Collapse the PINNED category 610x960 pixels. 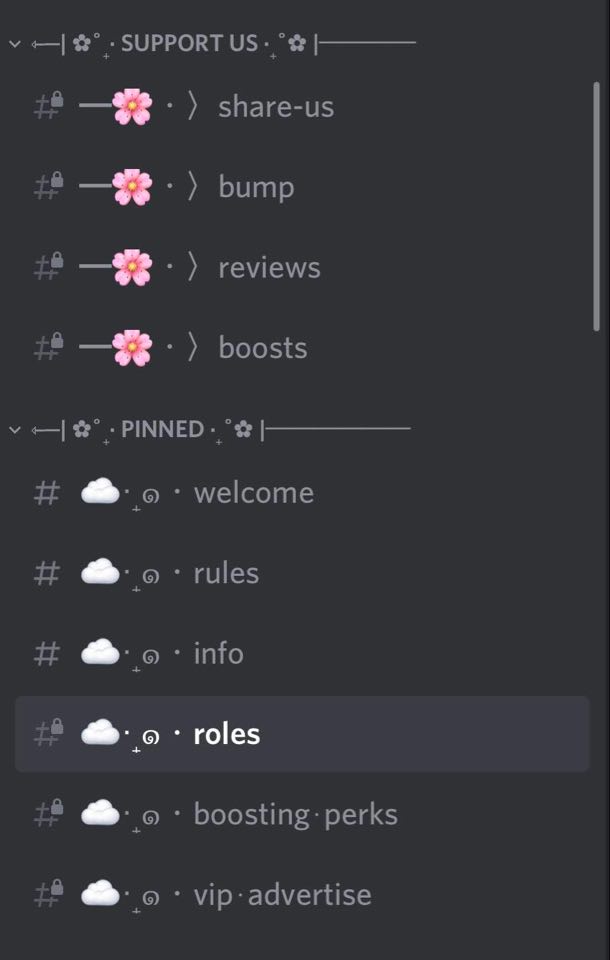162,429
